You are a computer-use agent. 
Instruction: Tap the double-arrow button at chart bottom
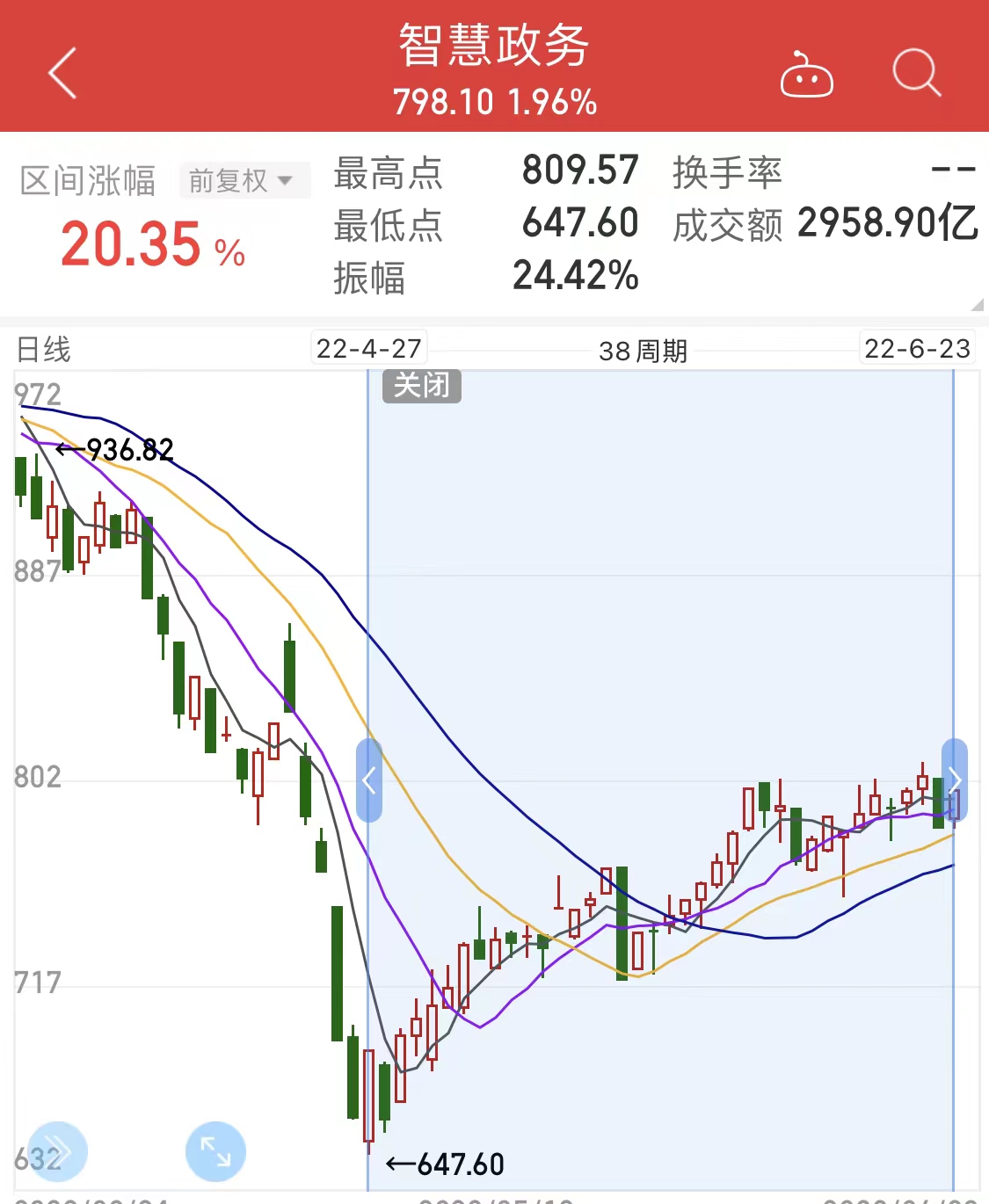57,1150
